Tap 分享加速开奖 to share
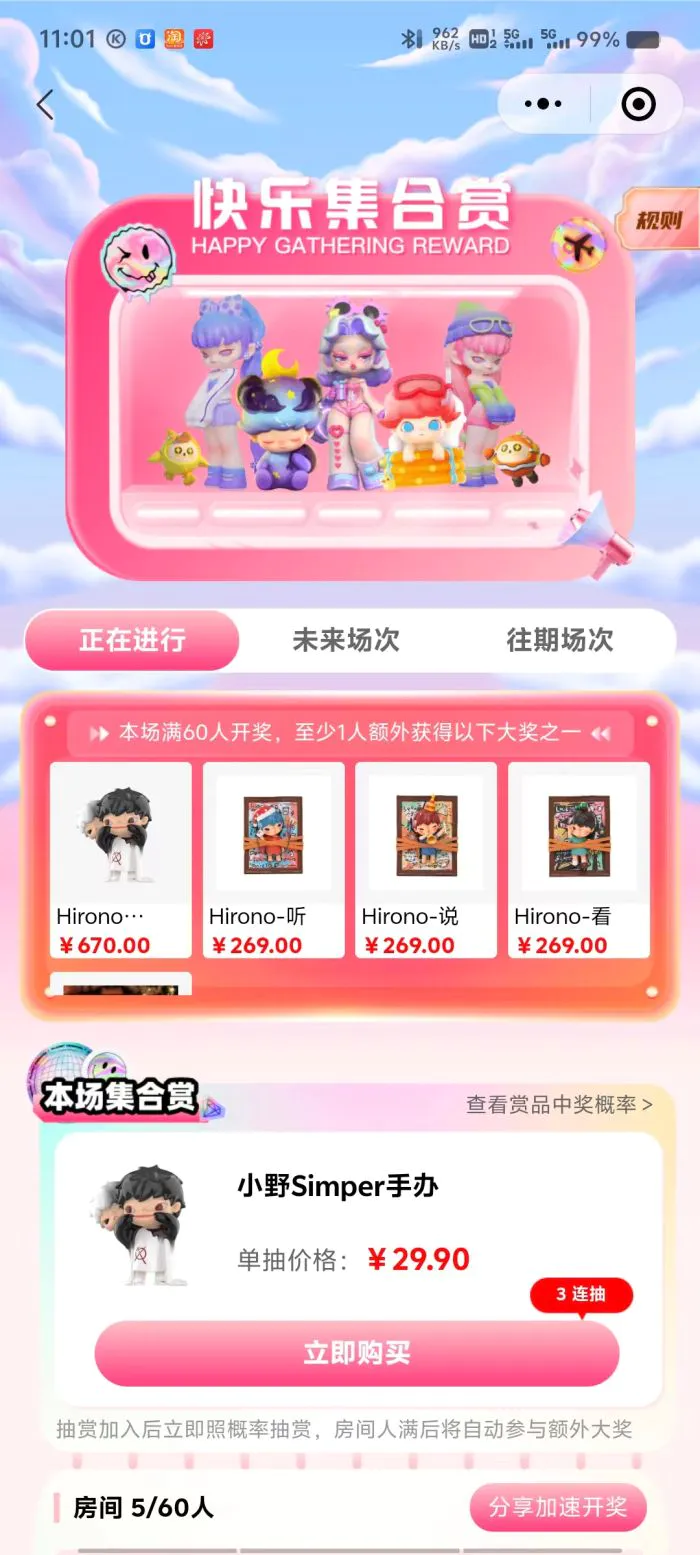Image resolution: width=700 pixels, height=1555 pixels. point(558,1507)
